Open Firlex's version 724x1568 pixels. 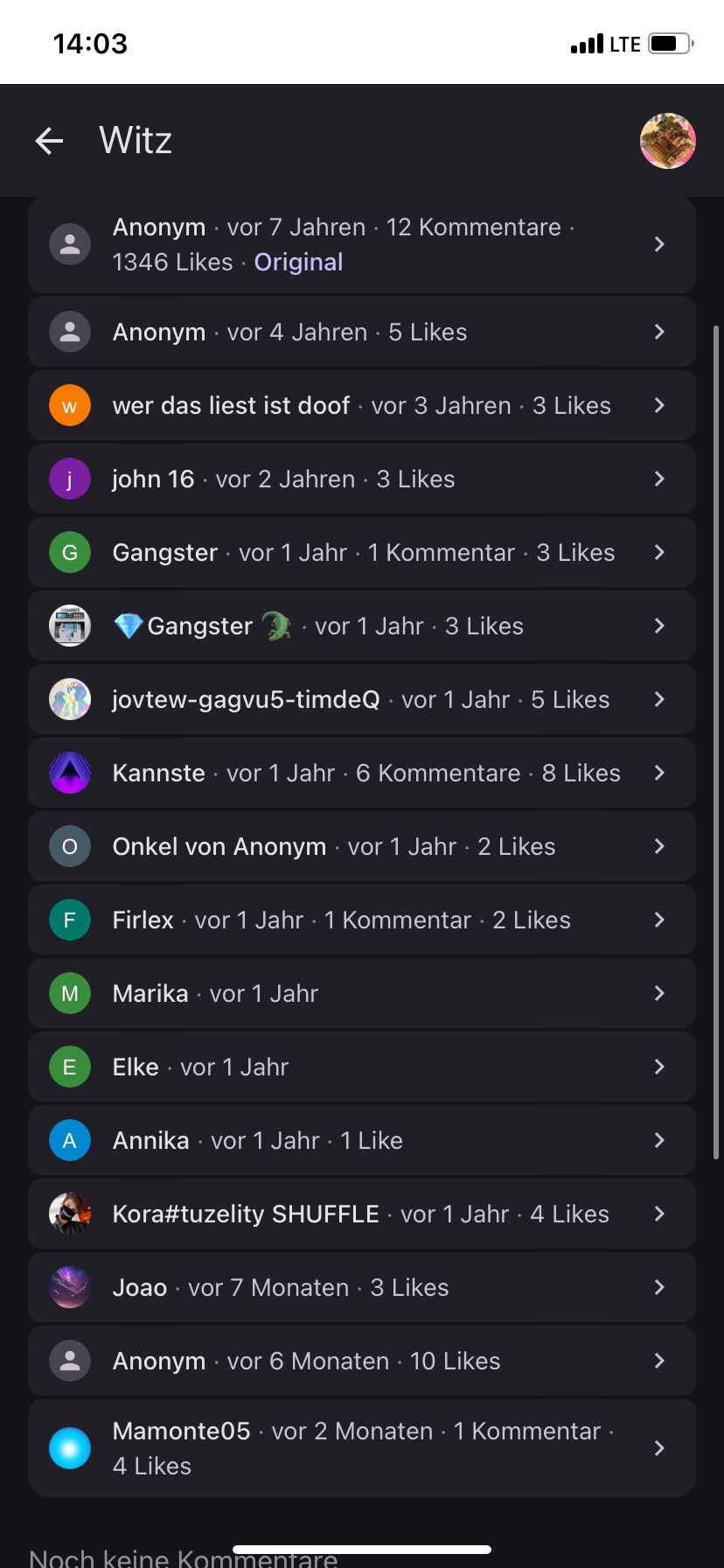[361, 920]
